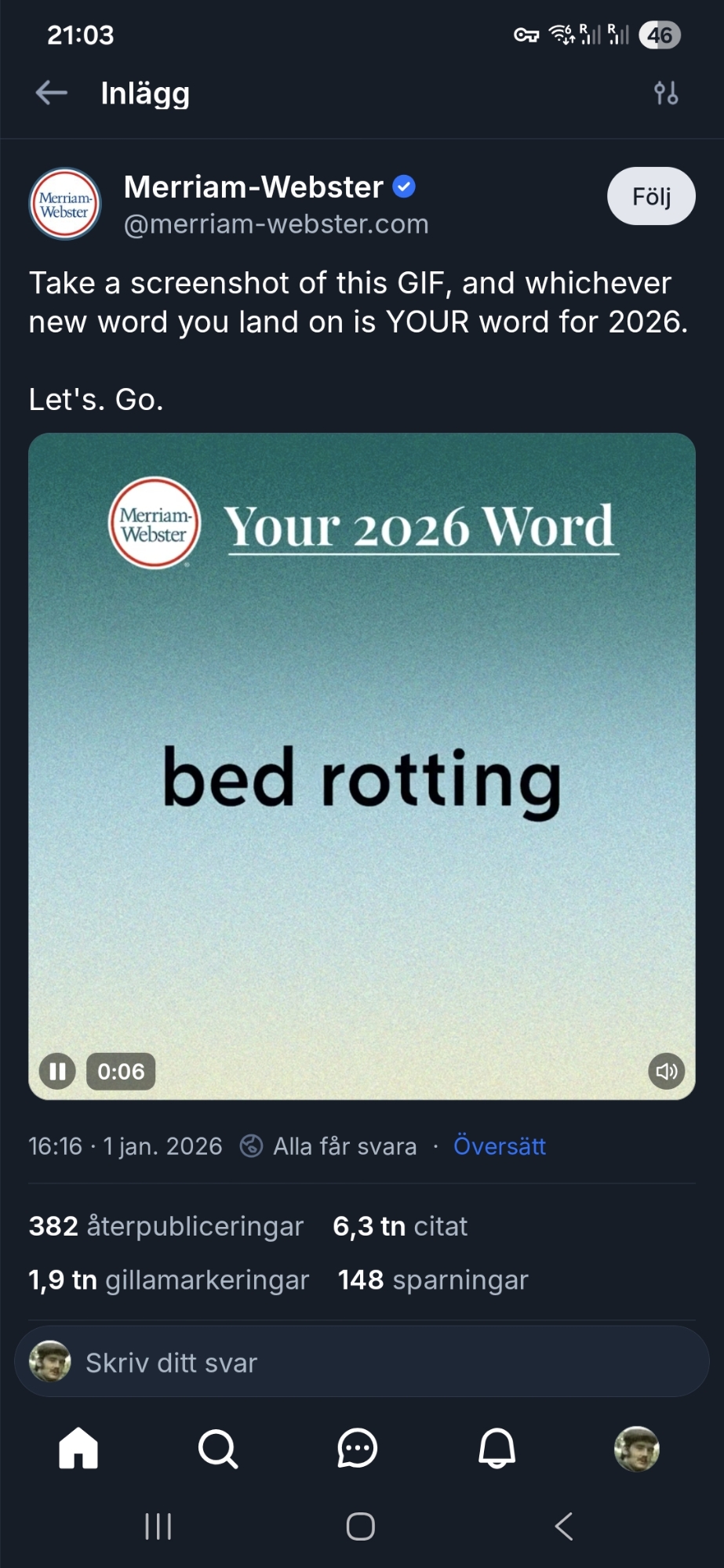Open the notifications bell tab
The width and height of the screenshot is (724, 1568).
[497, 1447]
